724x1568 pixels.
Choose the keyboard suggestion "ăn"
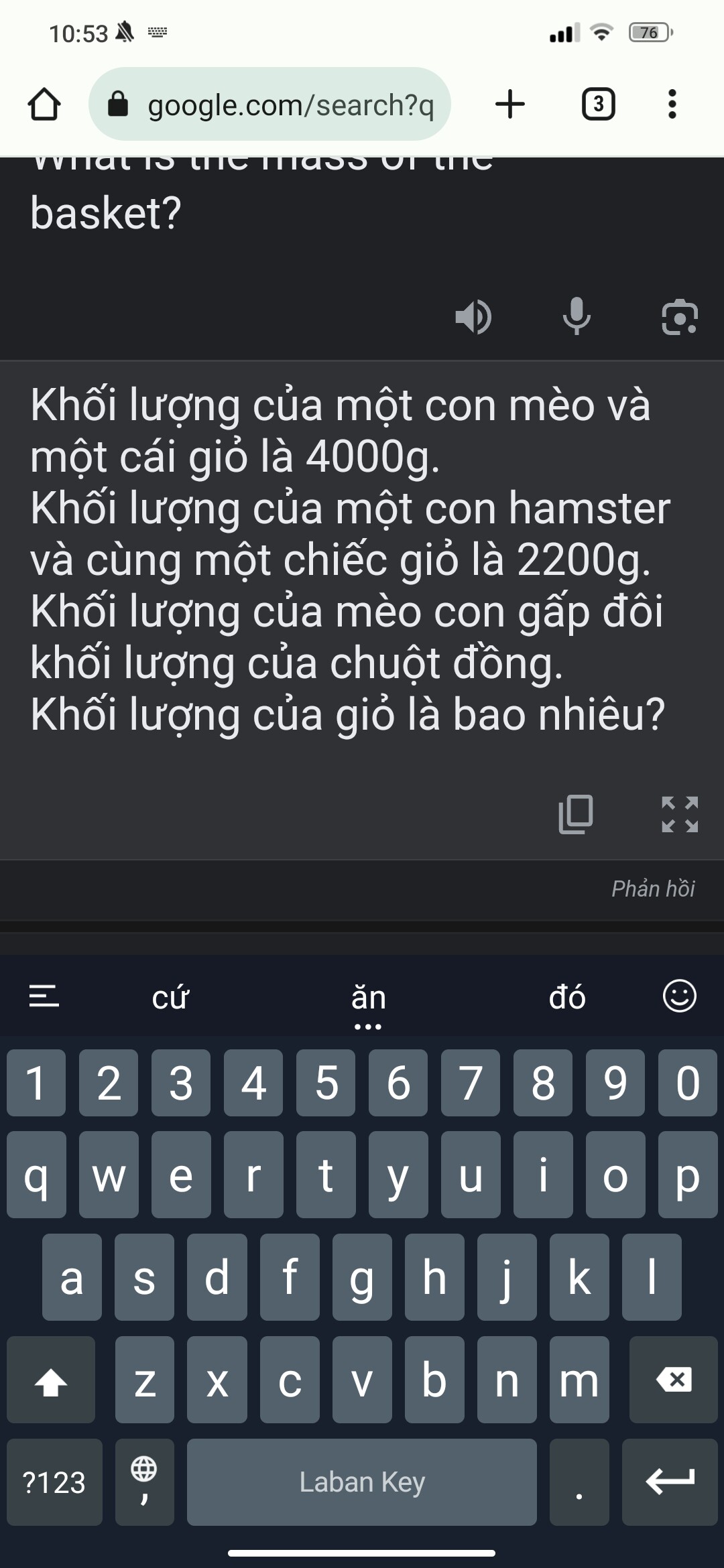pos(368,997)
